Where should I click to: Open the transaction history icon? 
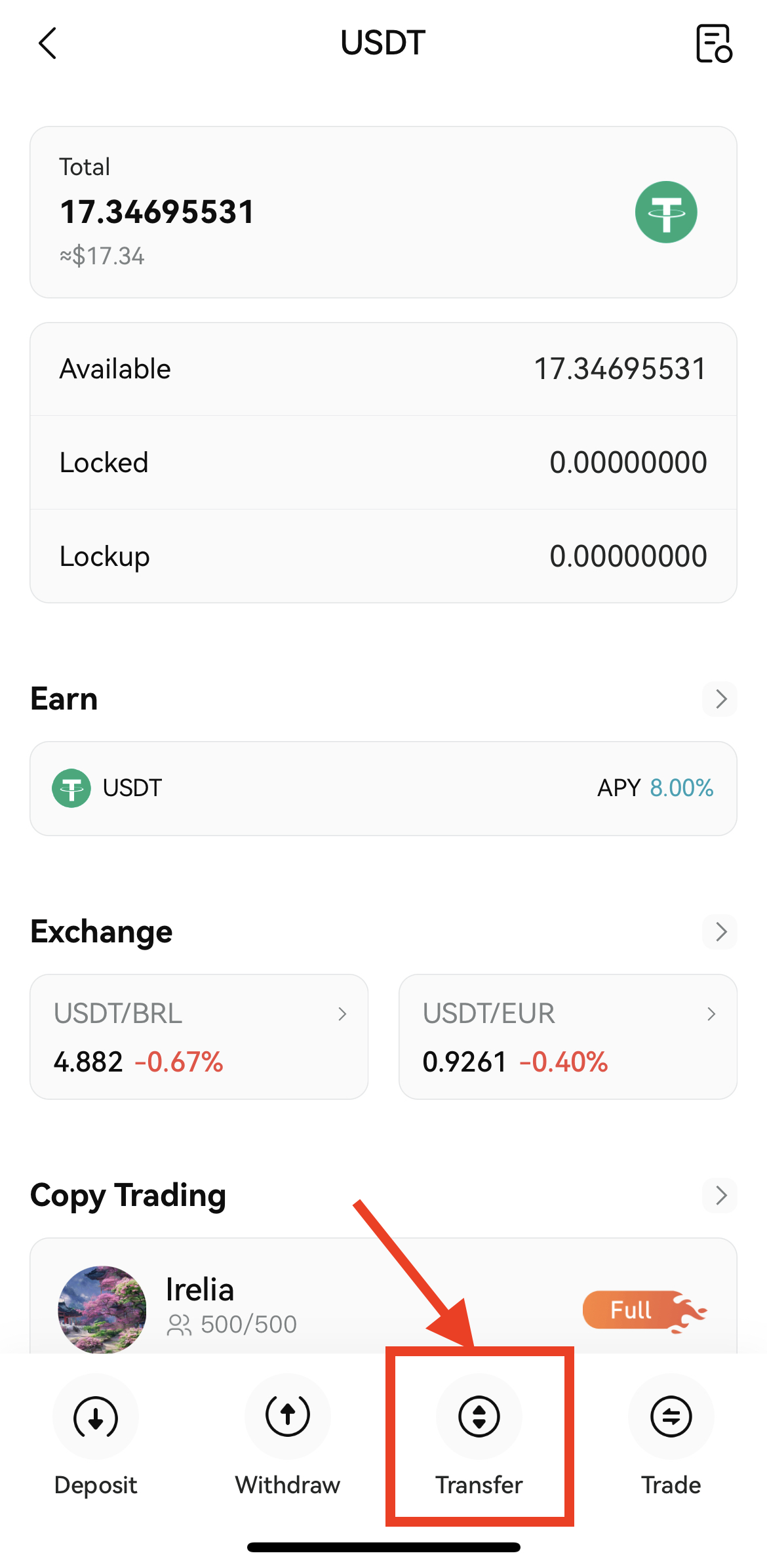[713, 43]
